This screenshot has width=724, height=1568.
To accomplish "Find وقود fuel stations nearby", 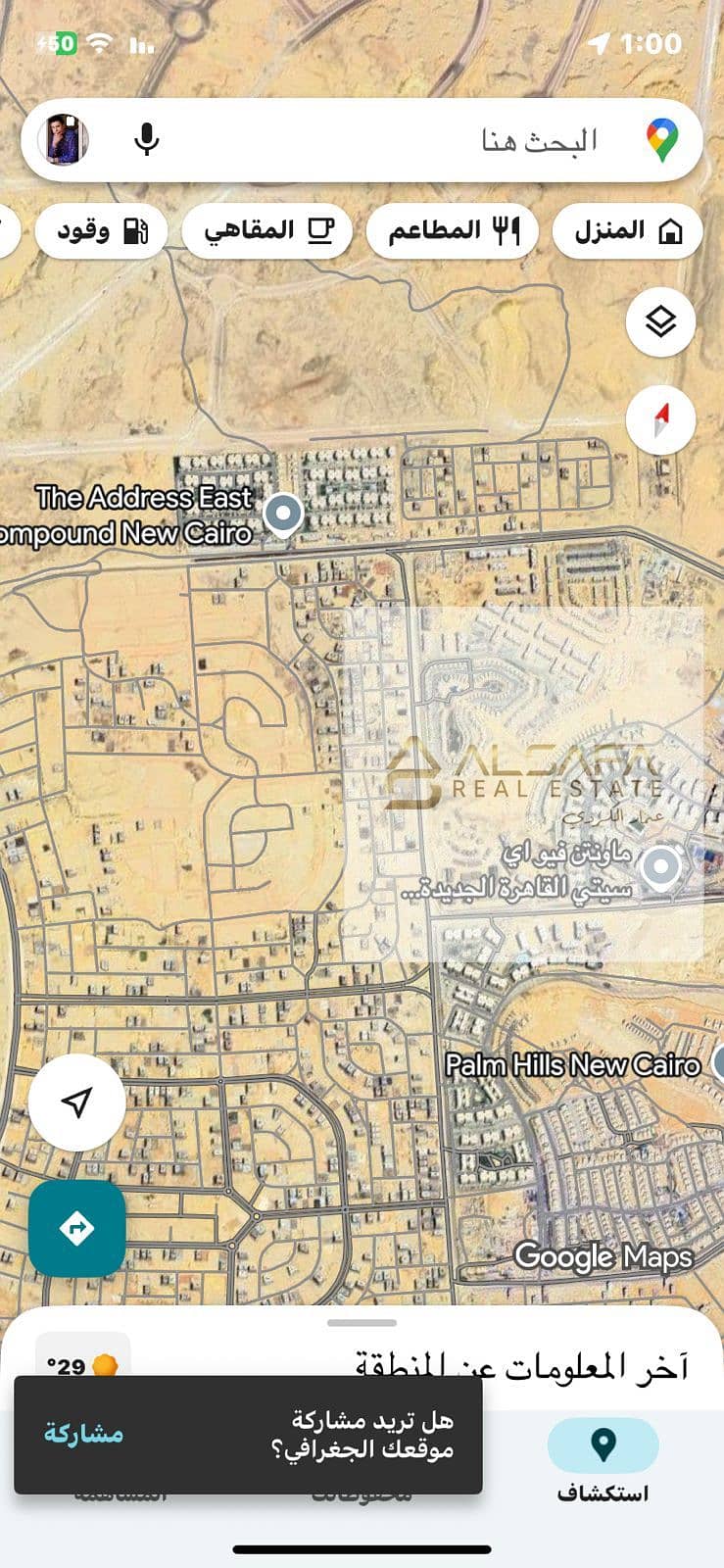I will click(101, 231).
